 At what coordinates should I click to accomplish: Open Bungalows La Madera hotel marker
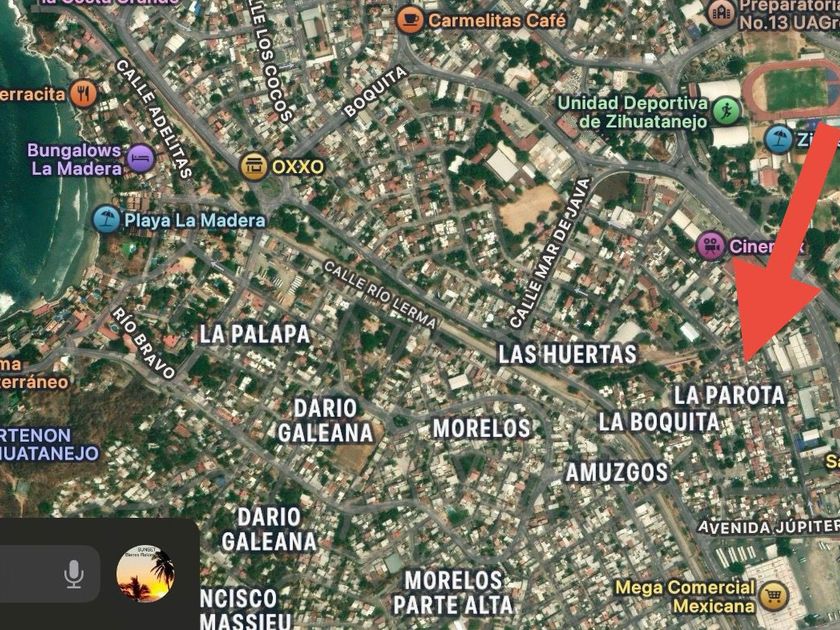(x=142, y=159)
